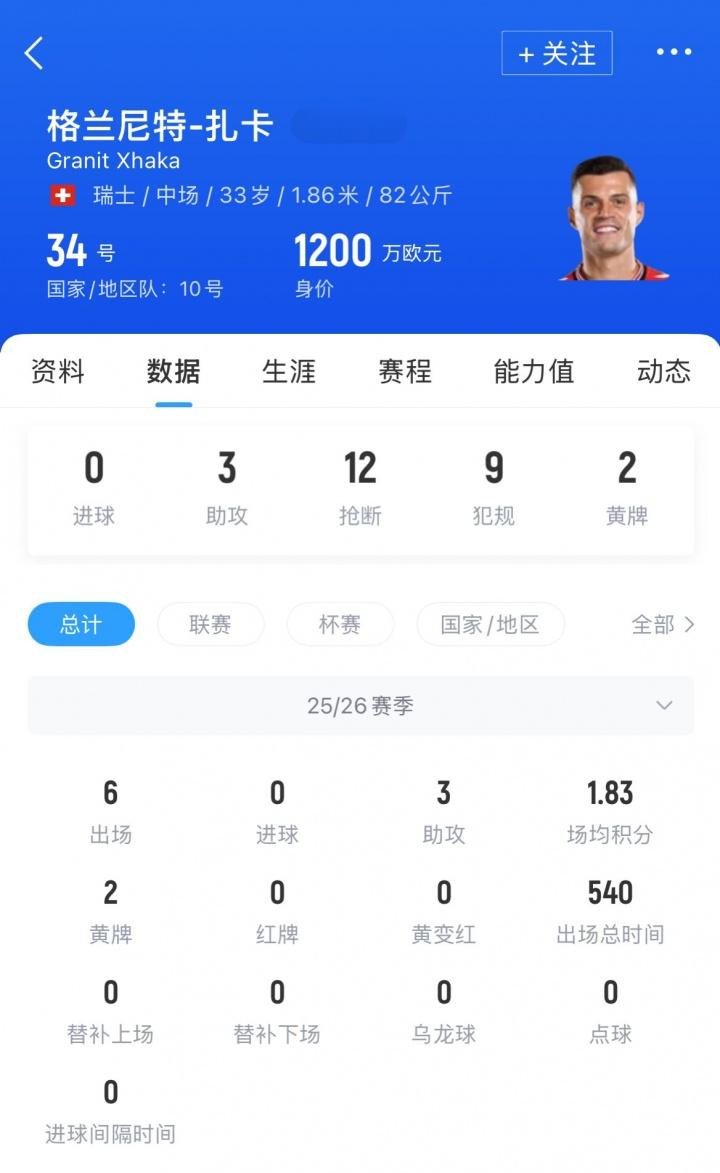Go back using the arrow icon

[35, 53]
